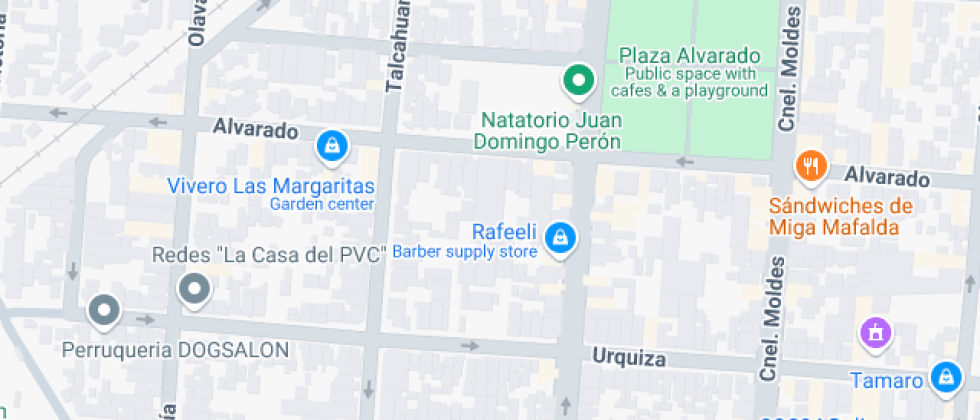
Task: Open the Perruqueria DOGSALON marker
Action: [x=104, y=311]
